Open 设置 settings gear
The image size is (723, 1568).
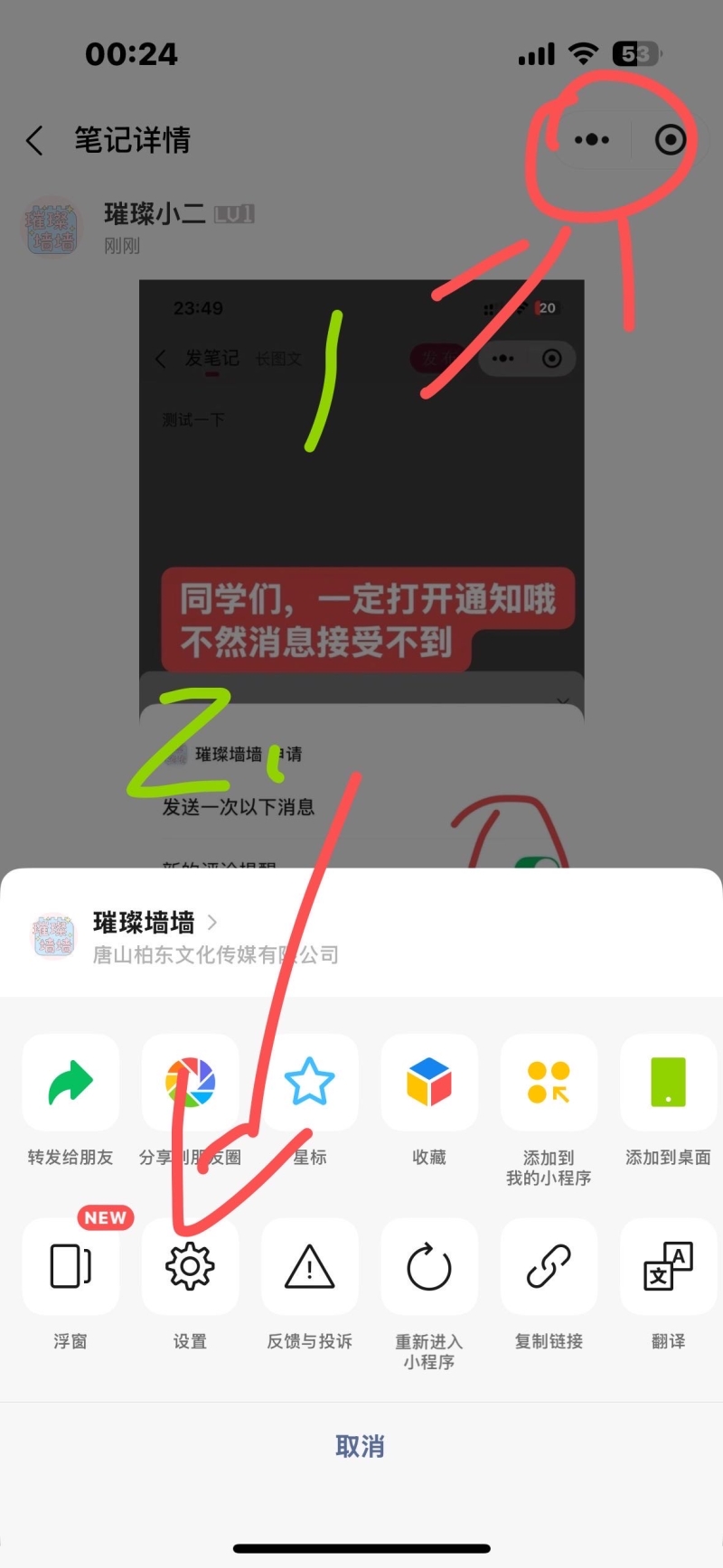pyautogui.click(x=190, y=1266)
